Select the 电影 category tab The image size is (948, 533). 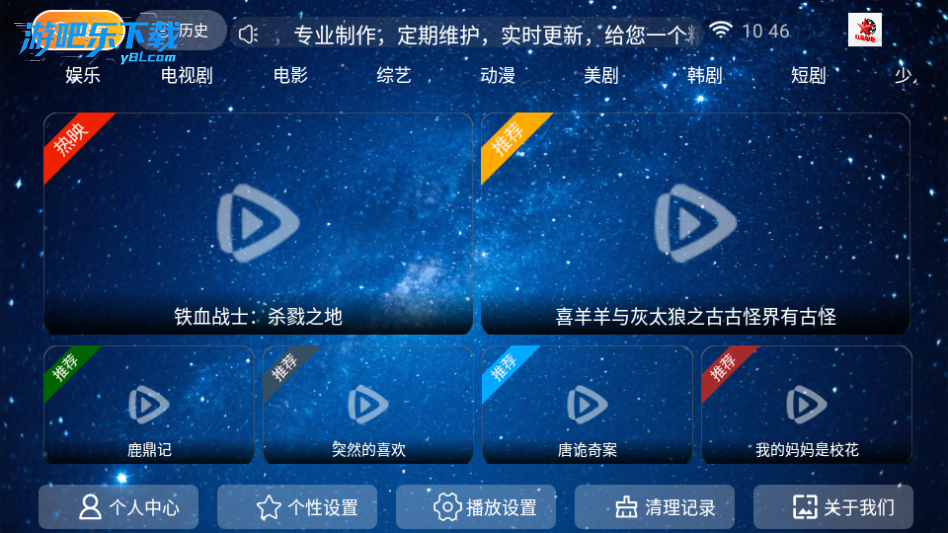coord(290,75)
